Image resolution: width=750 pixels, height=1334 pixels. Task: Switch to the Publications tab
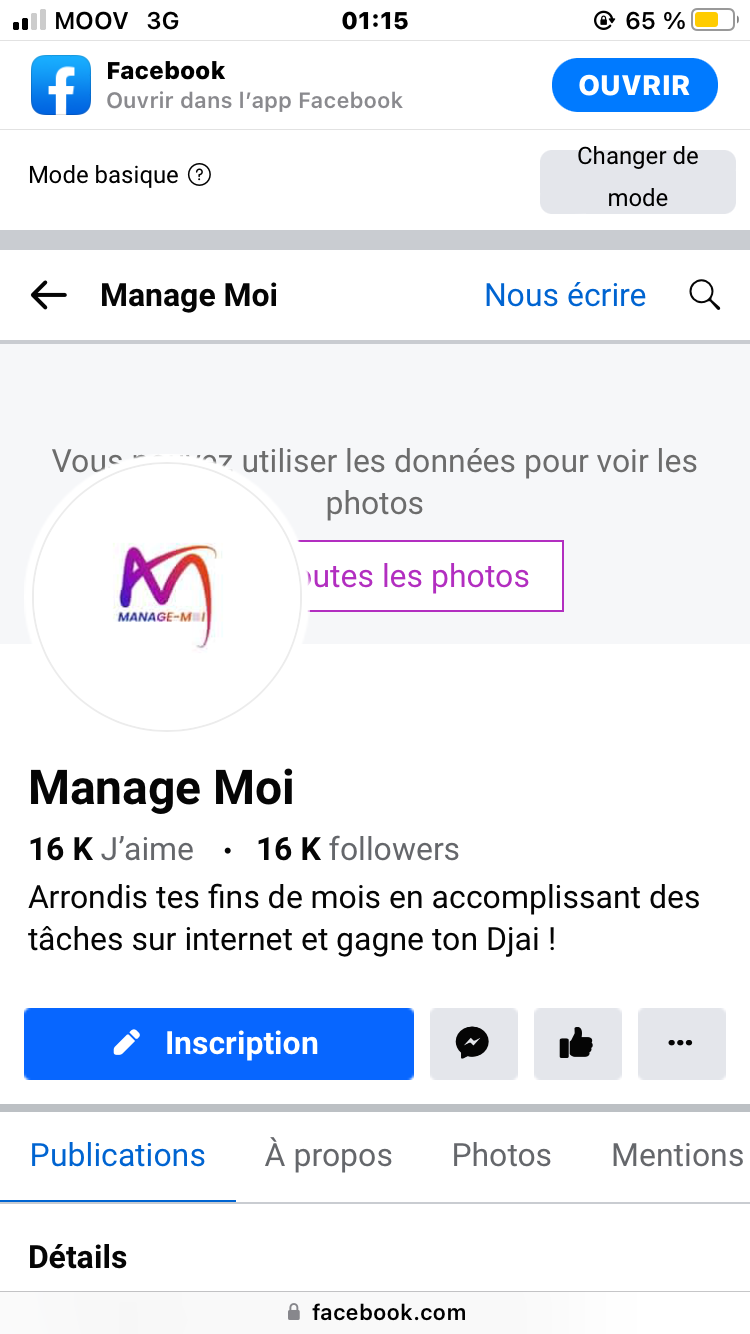click(118, 1155)
